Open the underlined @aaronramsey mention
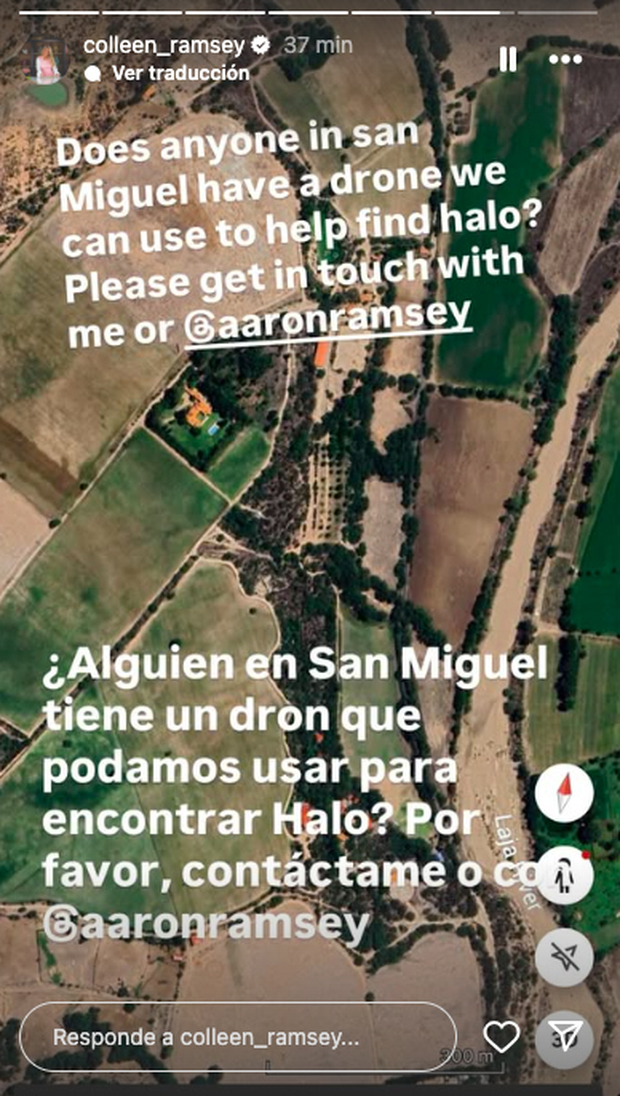This screenshot has height=1096, width=620. (328, 313)
